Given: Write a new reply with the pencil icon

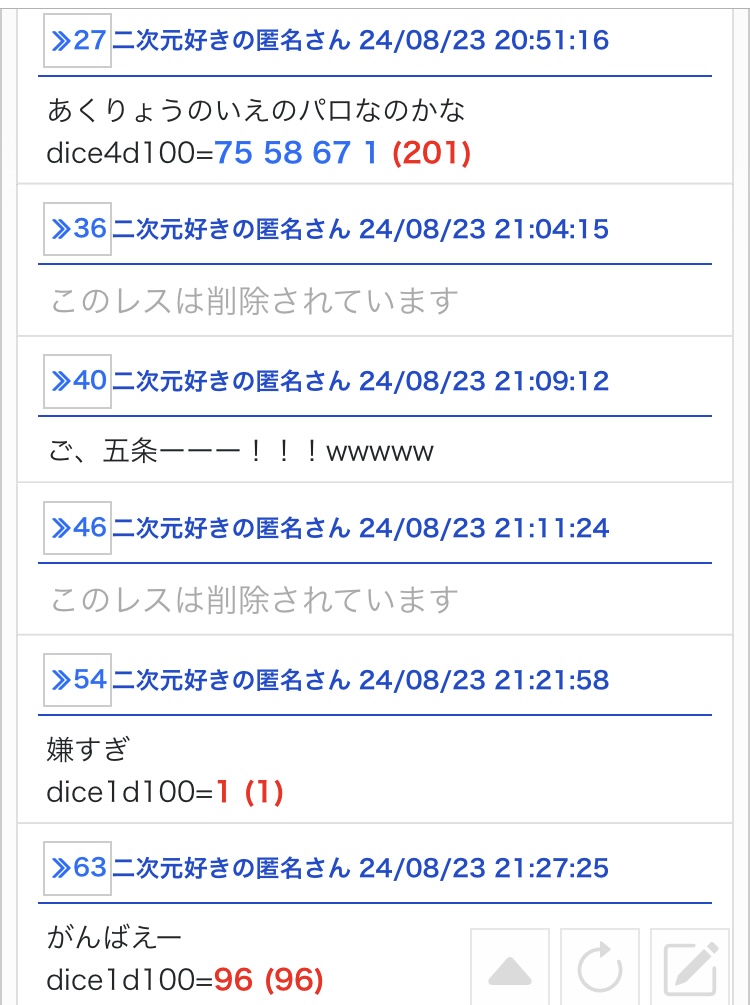Looking at the screenshot, I should [x=690, y=968].
